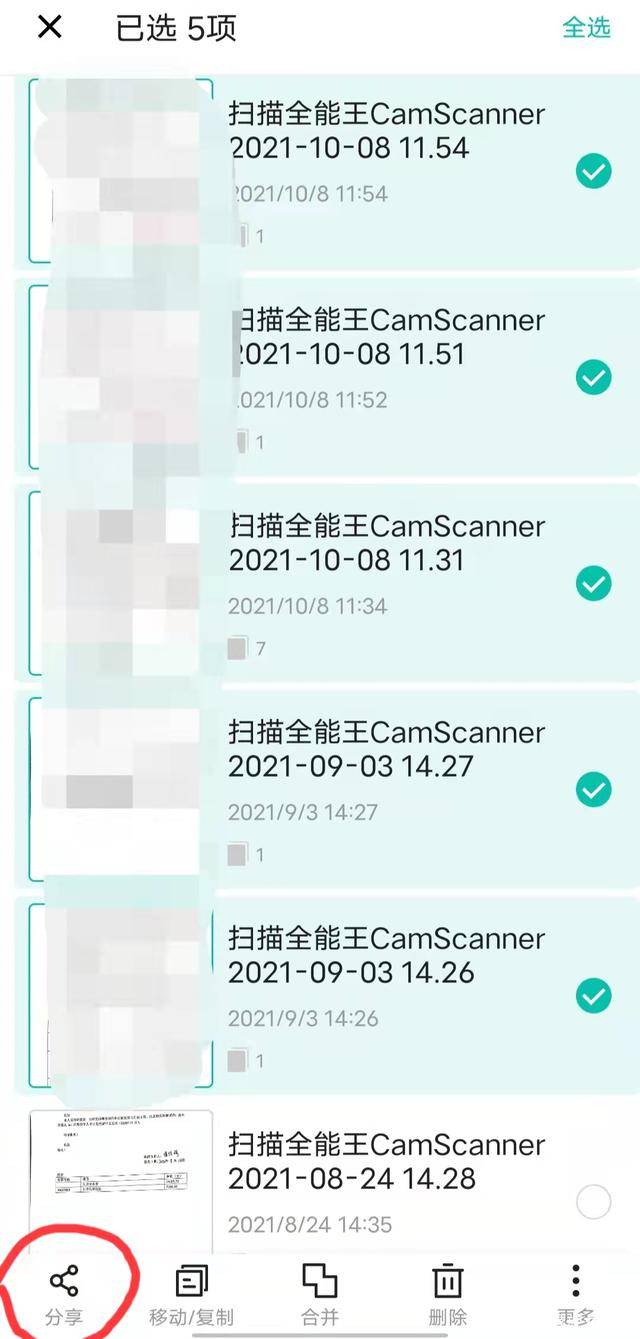Delete the selected documents with 删除
This screenshot has width=640, height=1339.
point(447,1293)
